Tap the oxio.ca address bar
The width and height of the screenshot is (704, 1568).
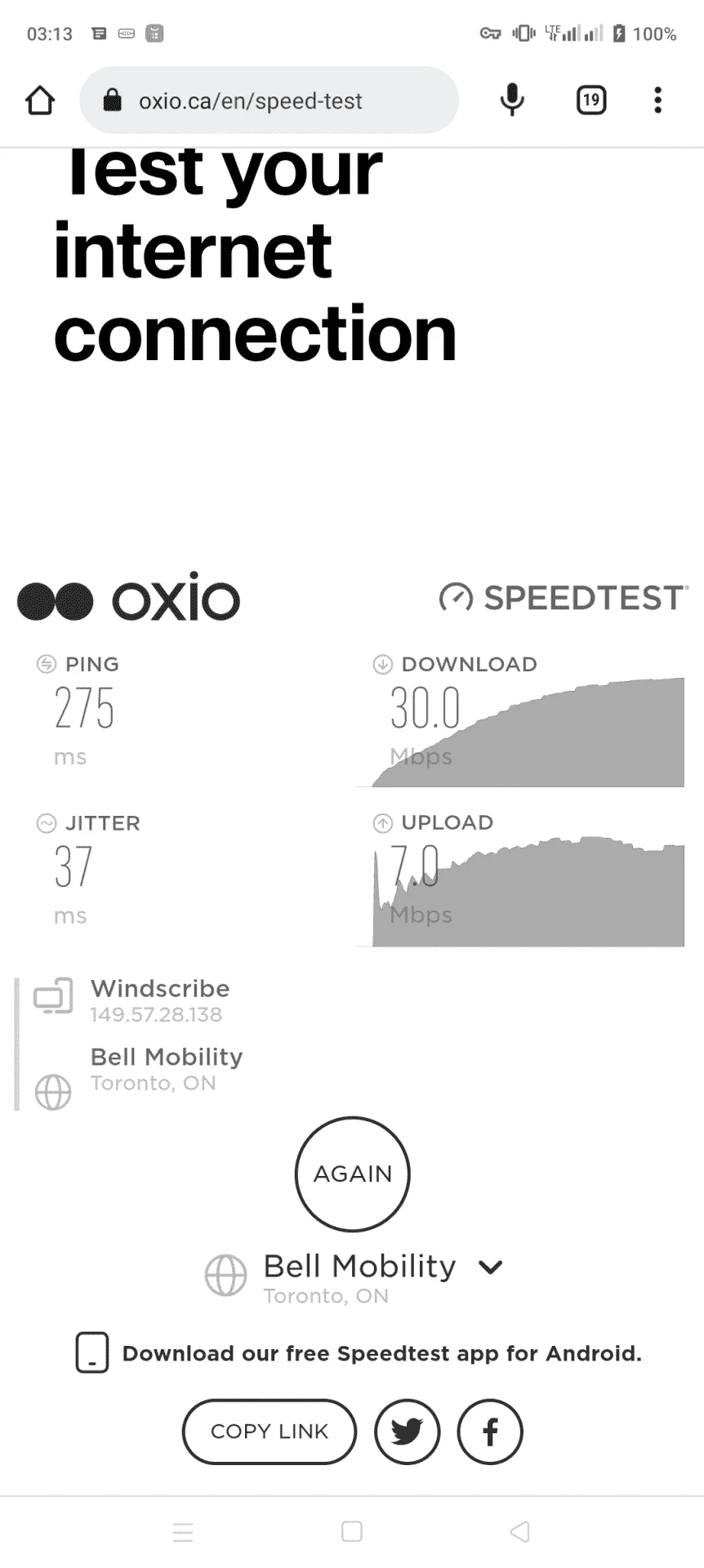(x=269, y=100)
